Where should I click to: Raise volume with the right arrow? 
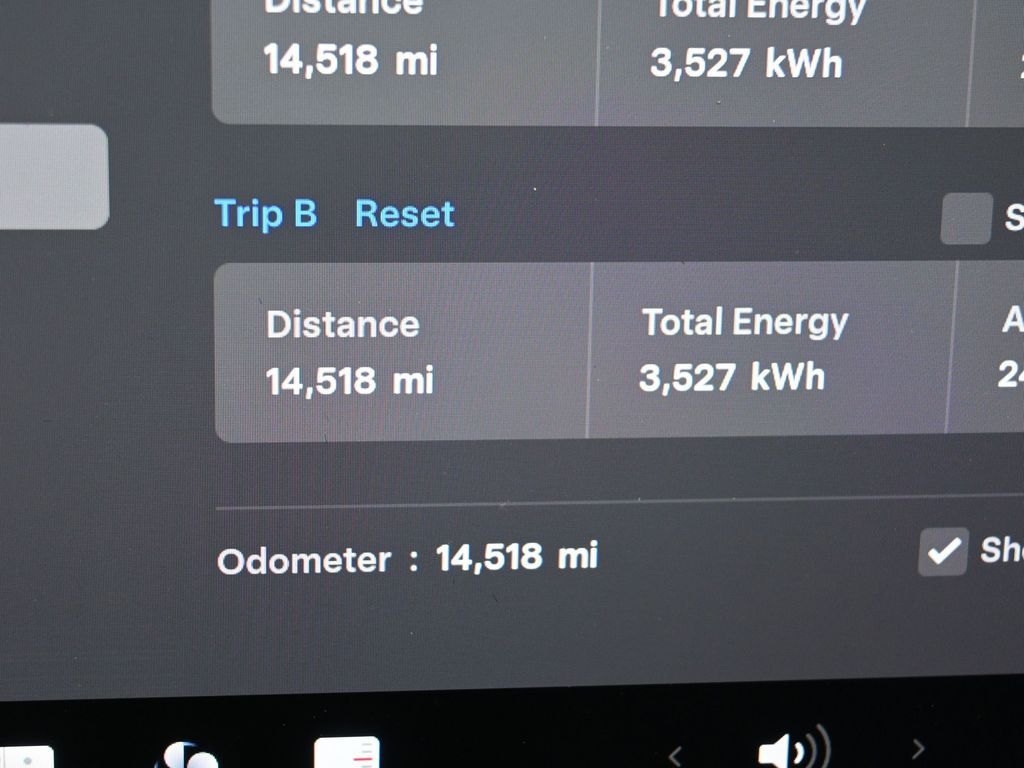[x=917, y=748]
